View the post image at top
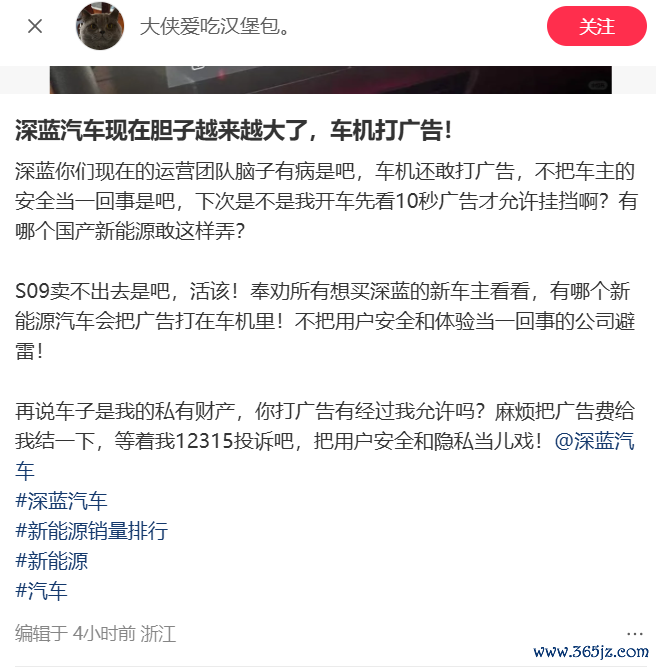The image size is (656, 667). [330, 80]
